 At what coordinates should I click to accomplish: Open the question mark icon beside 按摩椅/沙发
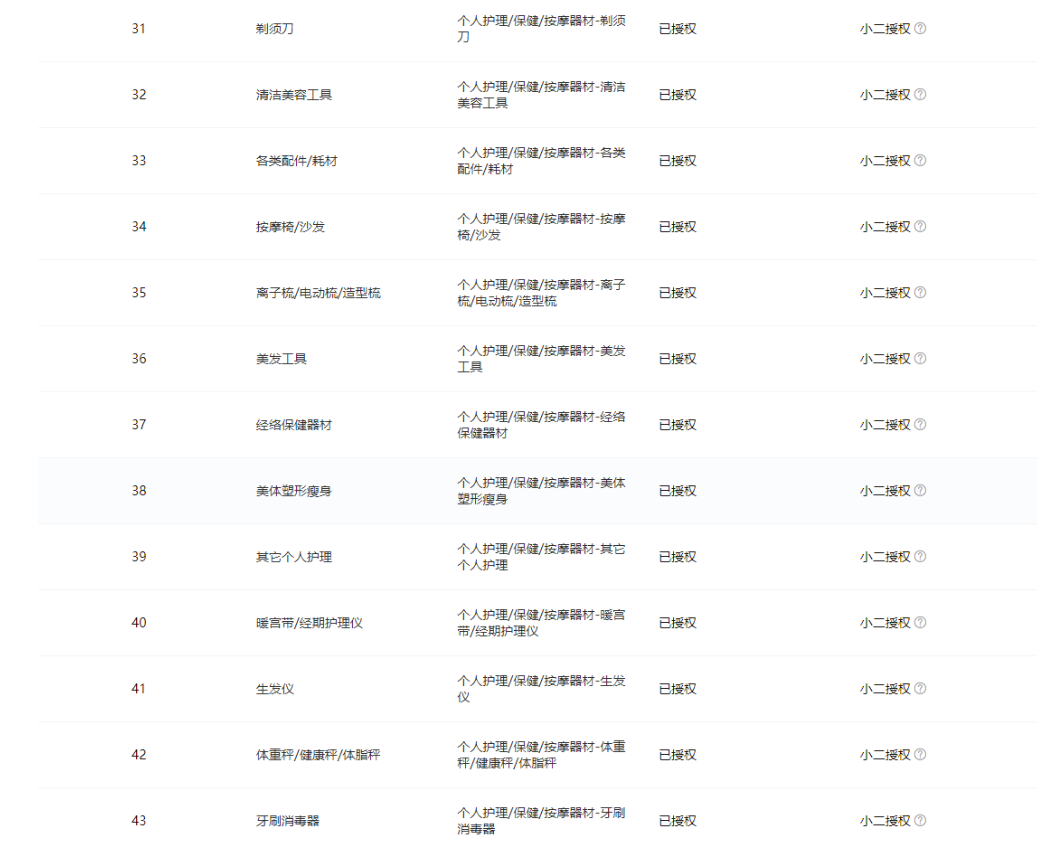[x=920, y=227]
